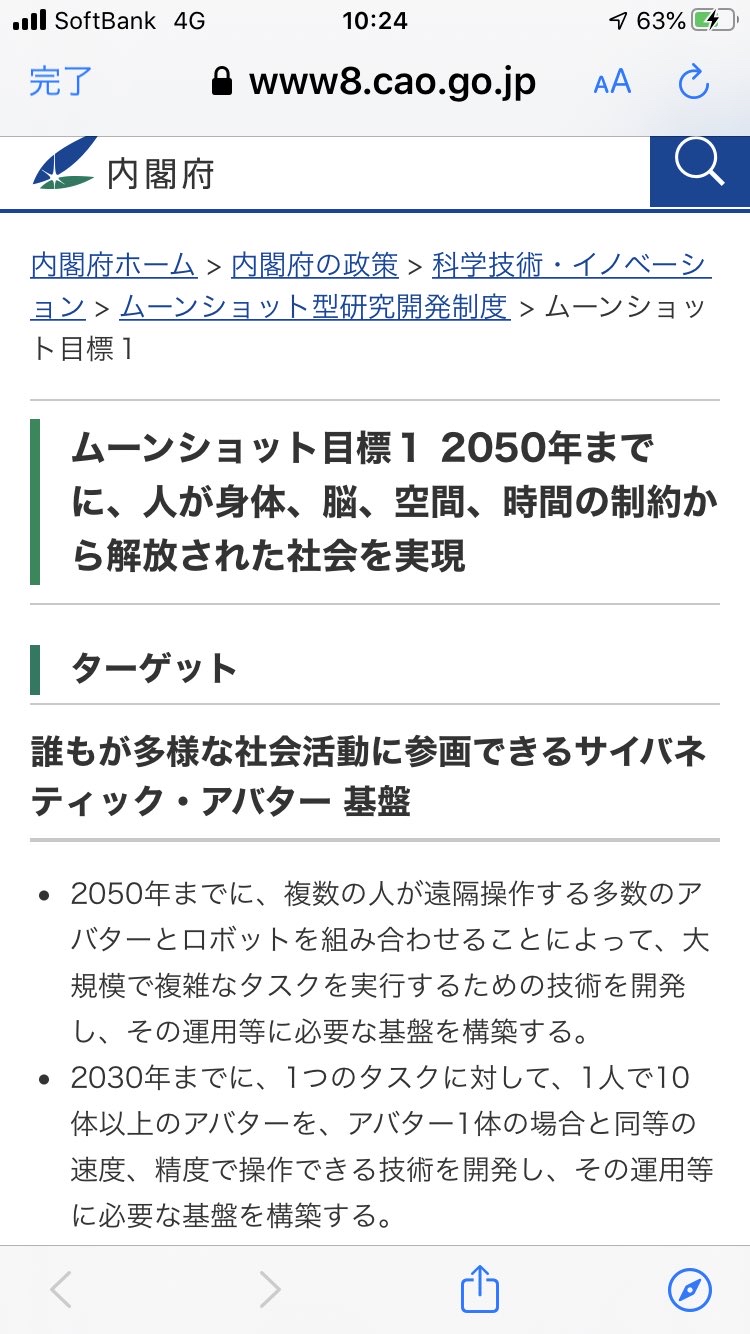Open the page in Safari
The width and height of the screenshot is (750, 1334).
click(x=689, y=1290)
